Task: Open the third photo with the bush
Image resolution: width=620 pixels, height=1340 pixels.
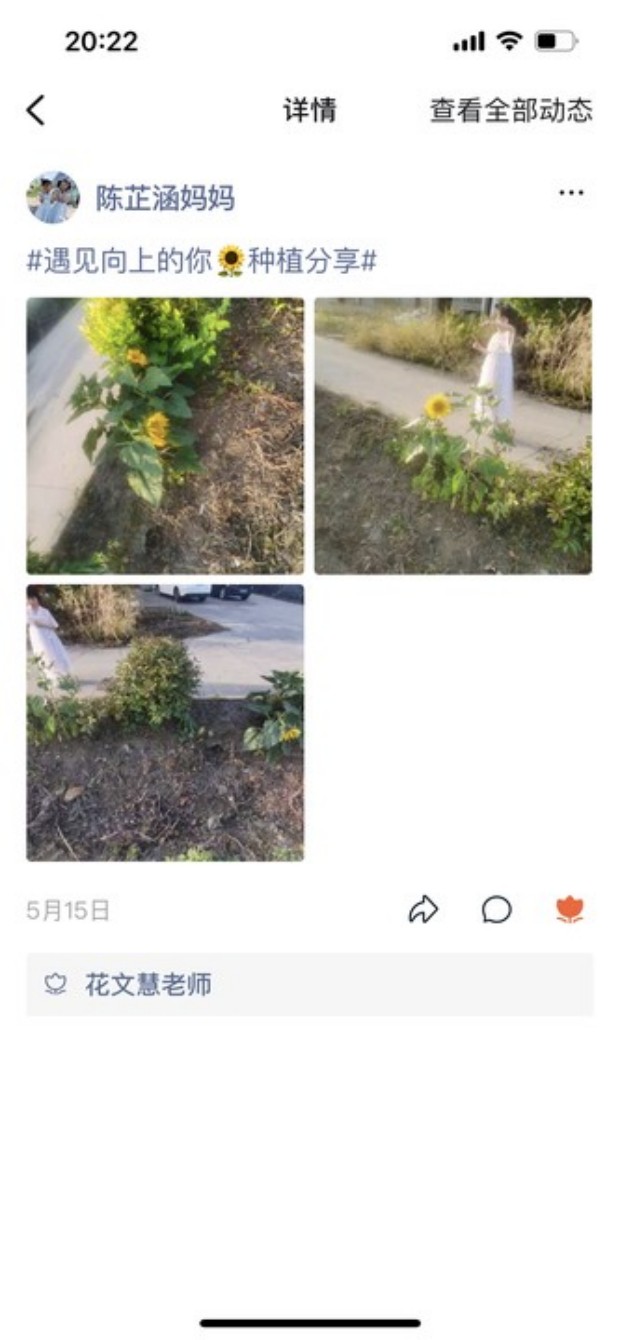Action: tap(165, 722)
